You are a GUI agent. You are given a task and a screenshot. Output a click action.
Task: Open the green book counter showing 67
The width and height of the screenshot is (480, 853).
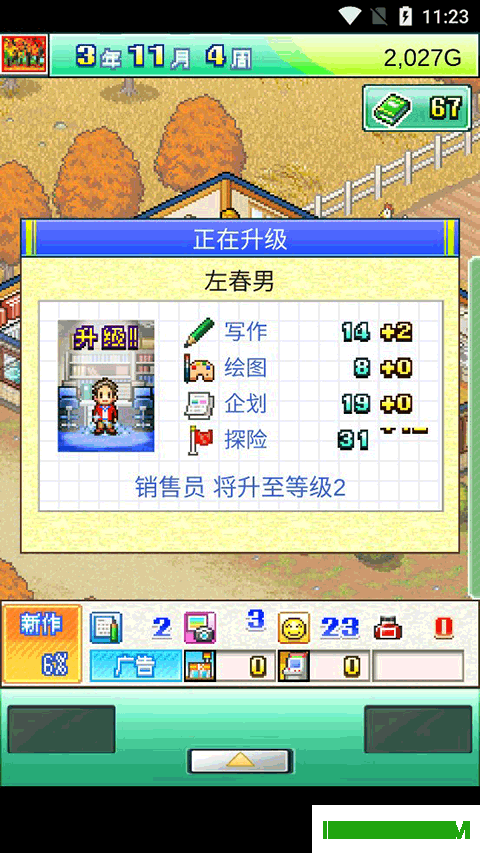417,108
